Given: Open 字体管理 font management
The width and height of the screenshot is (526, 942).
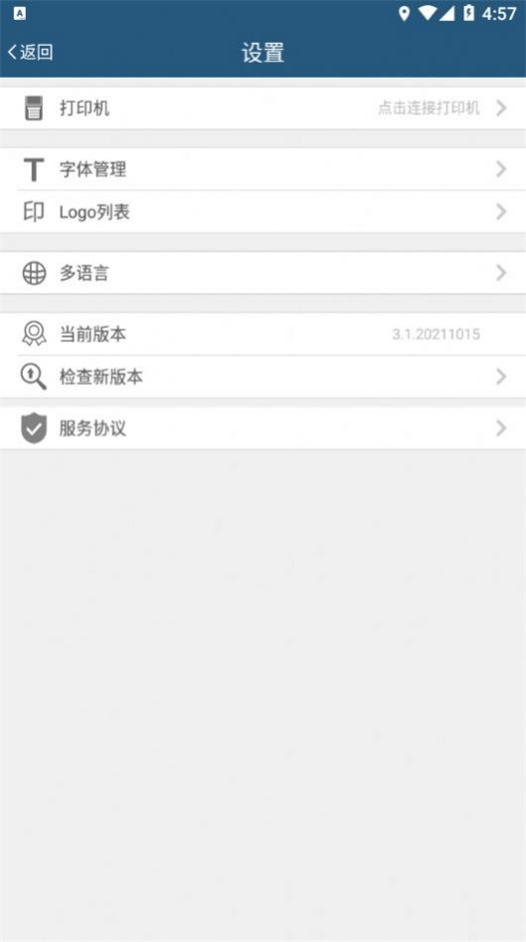Looking at the screenshot, I should (x=263, y=169).
